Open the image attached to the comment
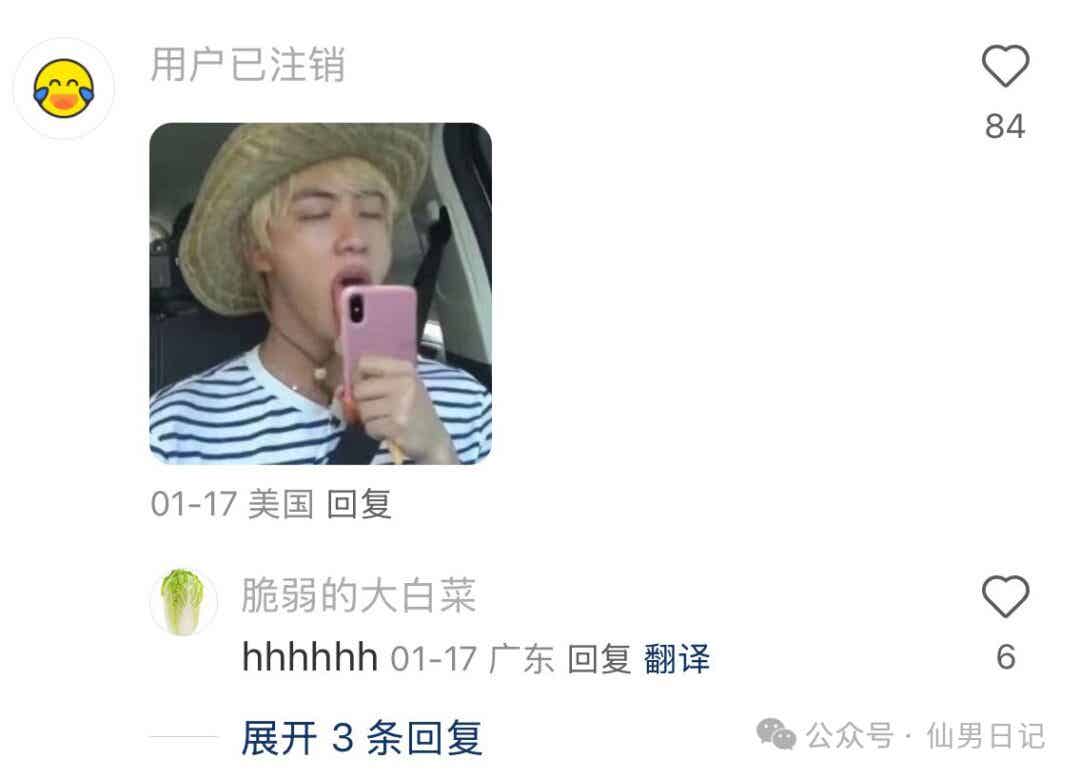The height and width of the screenshot is (778, 1080). click(x=320, y=293)
